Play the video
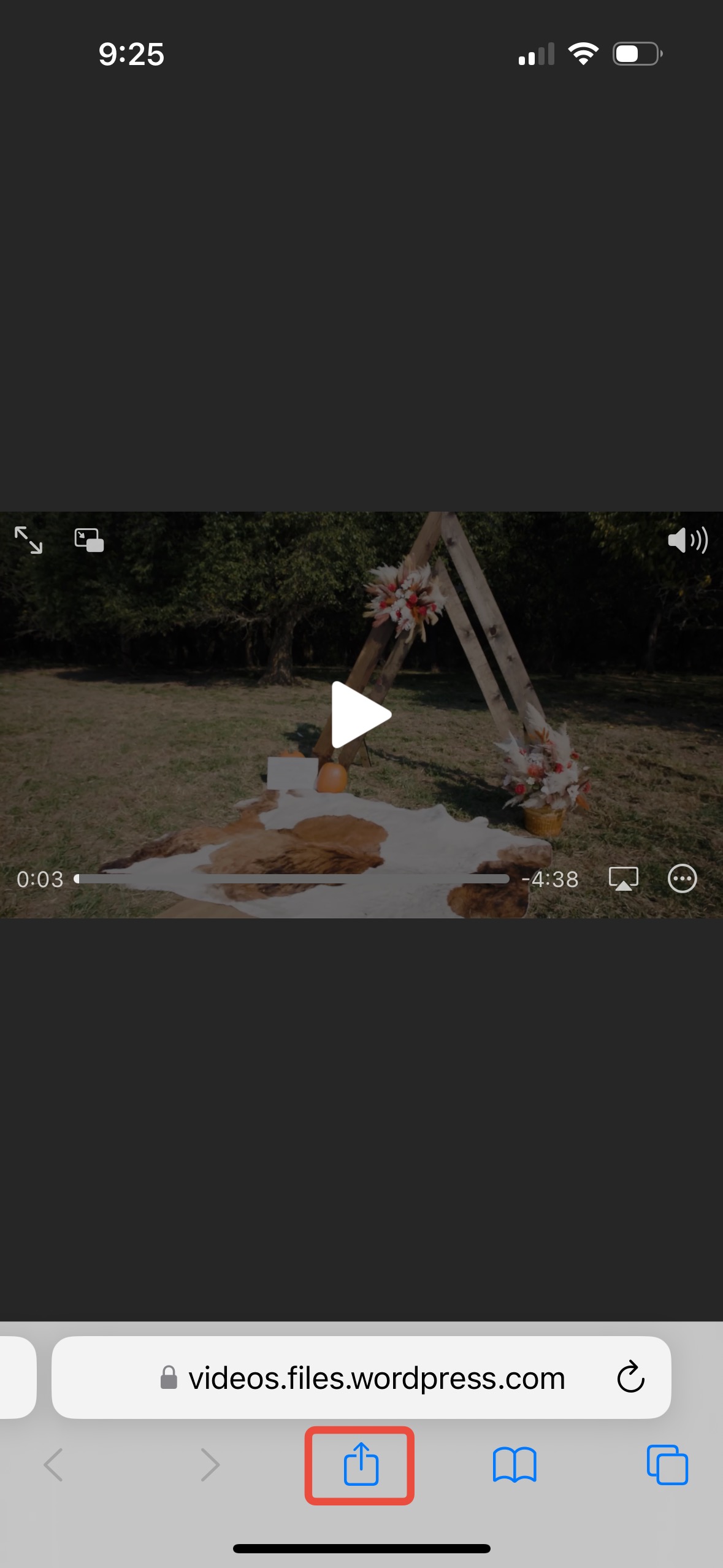Screen dimensions: 723x1568 [x=361, y=715]
